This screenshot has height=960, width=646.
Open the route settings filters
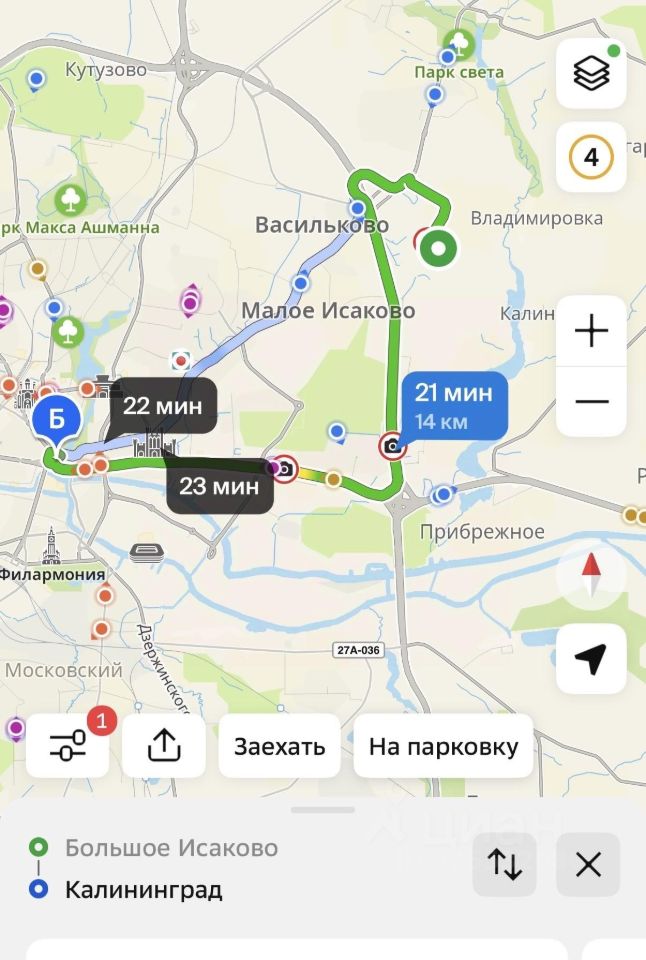coord(68,746)
